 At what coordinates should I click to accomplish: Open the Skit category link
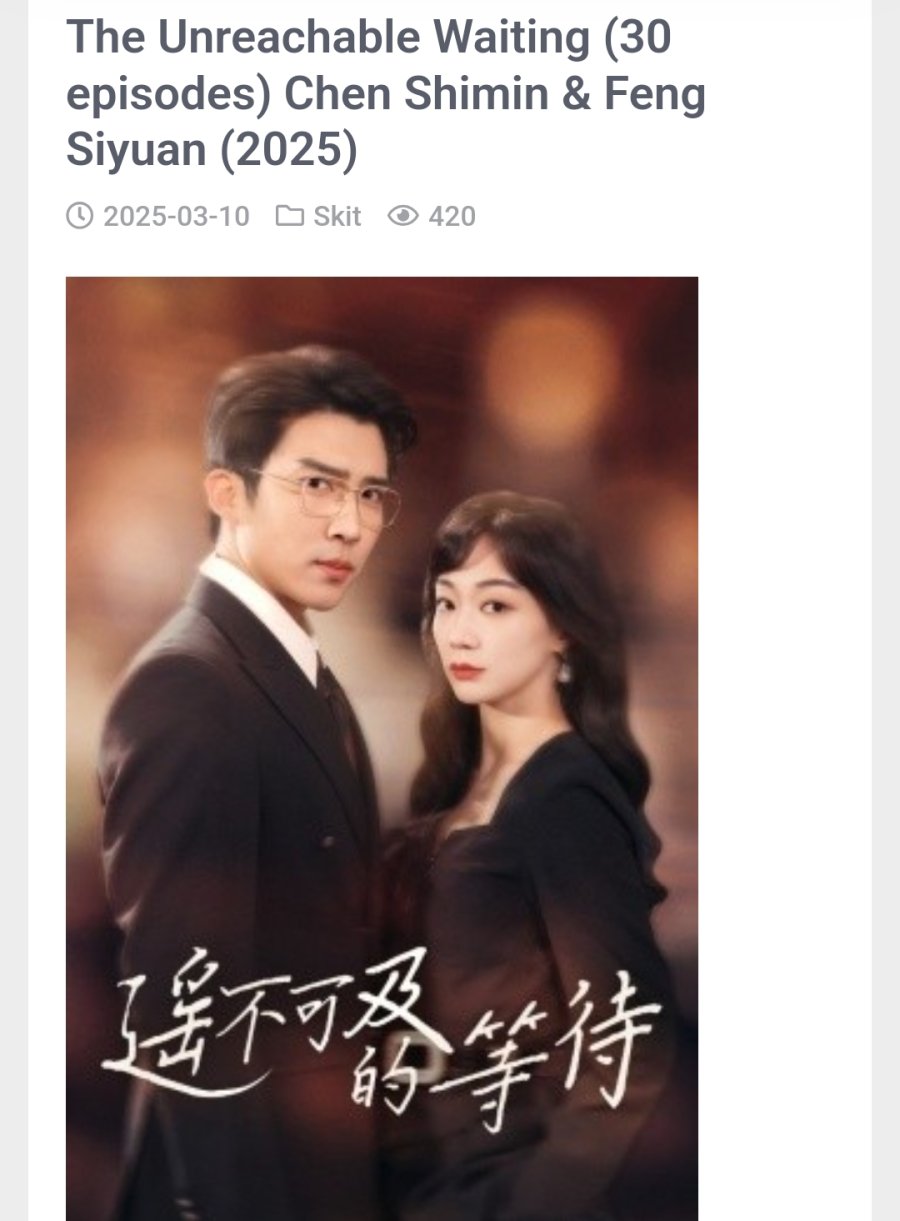336,216
